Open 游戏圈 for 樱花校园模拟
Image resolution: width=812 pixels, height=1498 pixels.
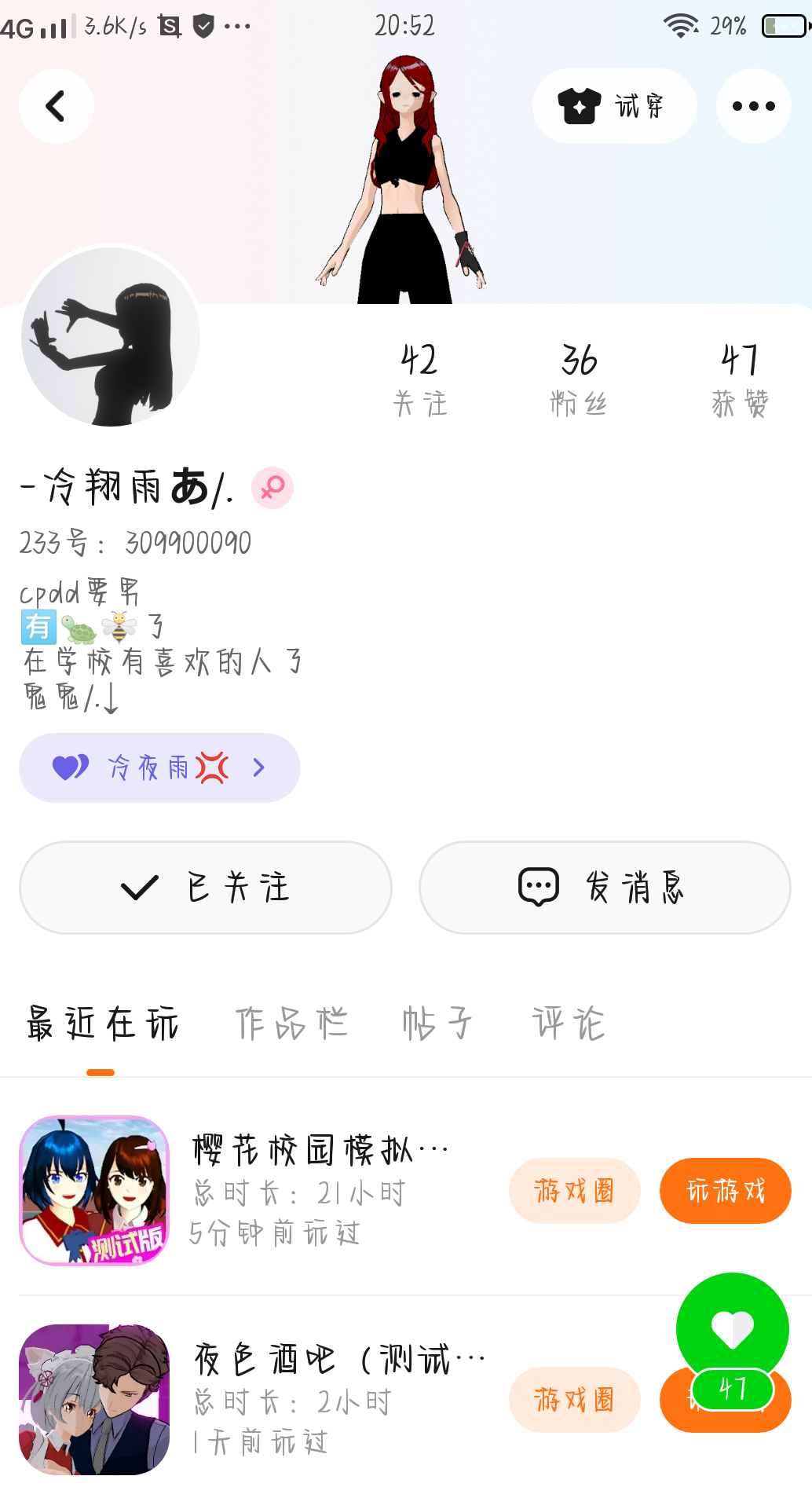tap(574, 1191)
